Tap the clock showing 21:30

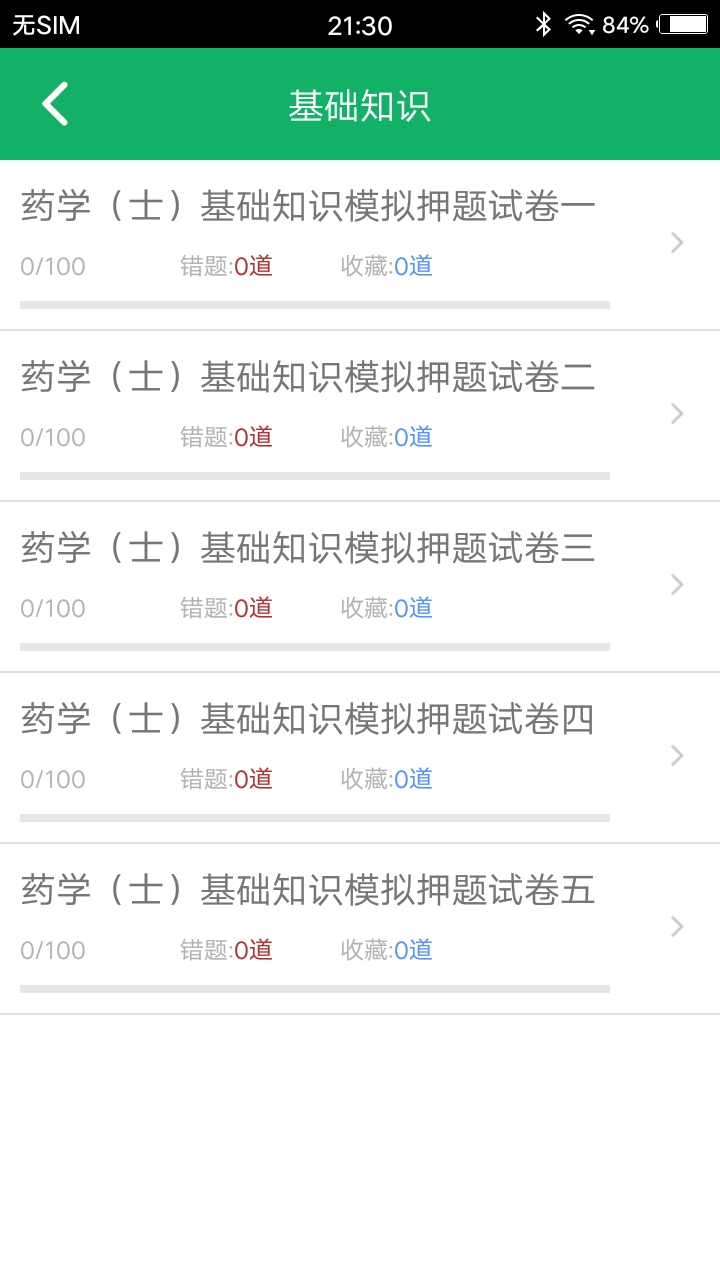[x=360, y=25]
